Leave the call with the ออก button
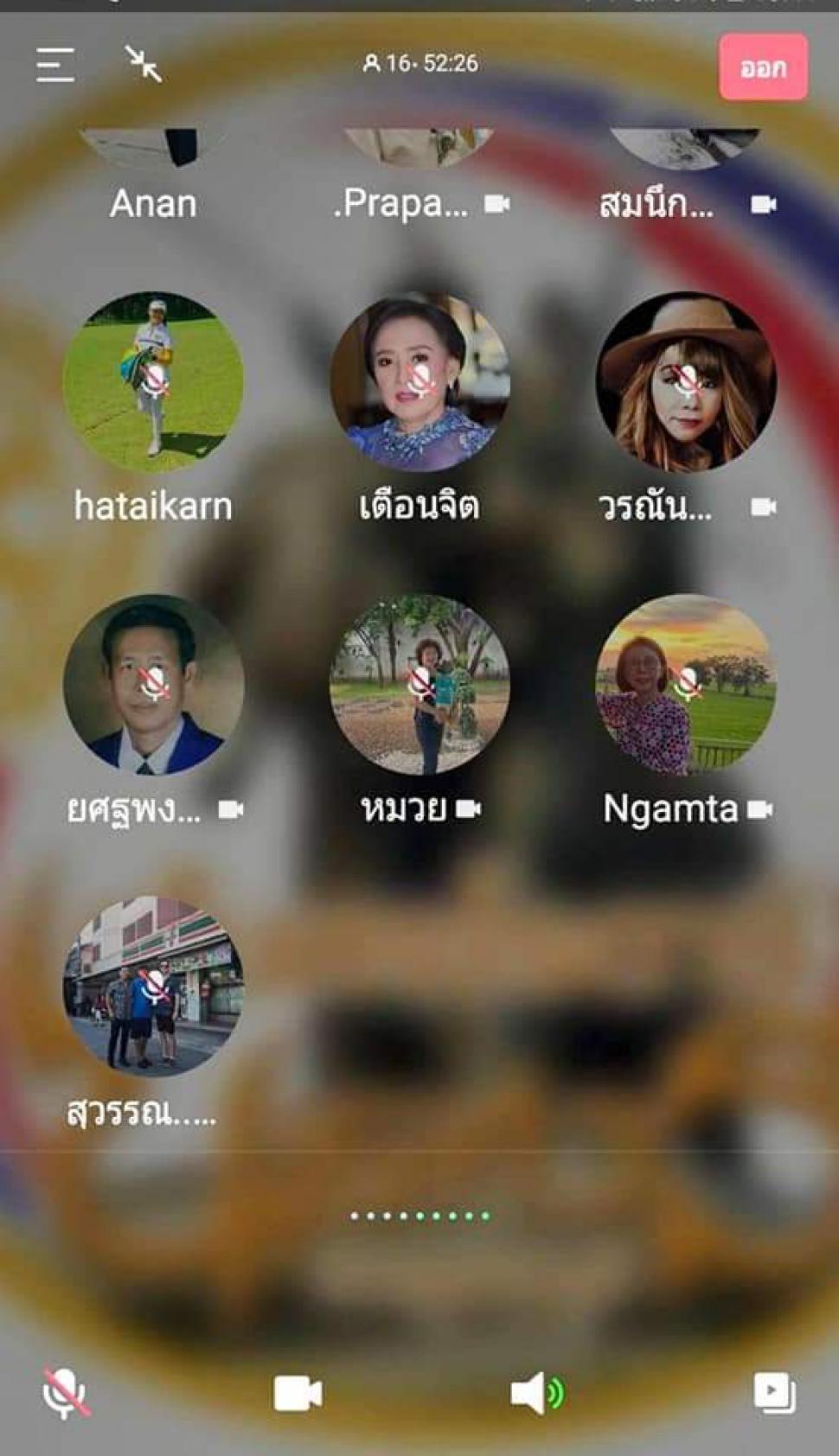The width and height of the screenshot is (839, 1456). point(763,67)
